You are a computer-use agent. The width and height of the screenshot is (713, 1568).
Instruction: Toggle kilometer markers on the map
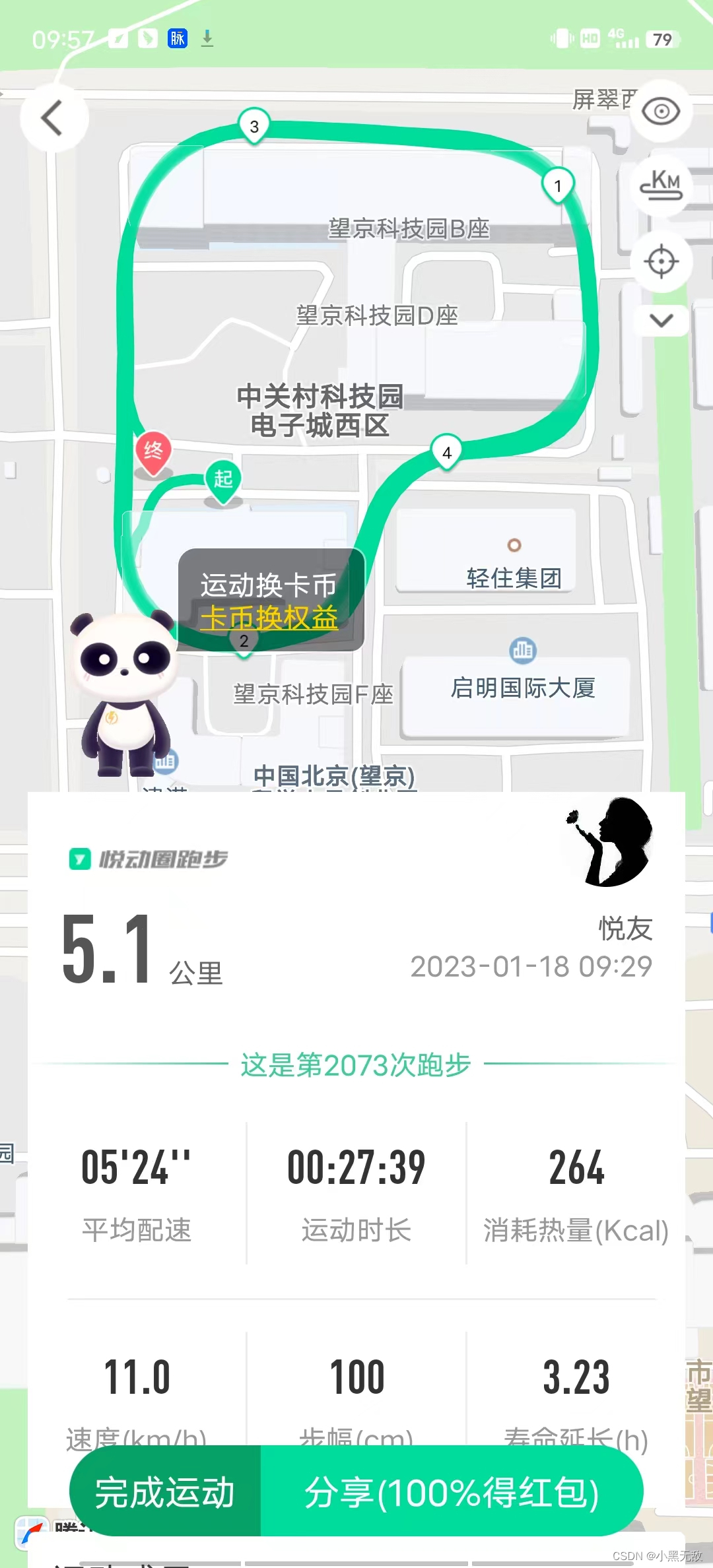tap(661, 185)
